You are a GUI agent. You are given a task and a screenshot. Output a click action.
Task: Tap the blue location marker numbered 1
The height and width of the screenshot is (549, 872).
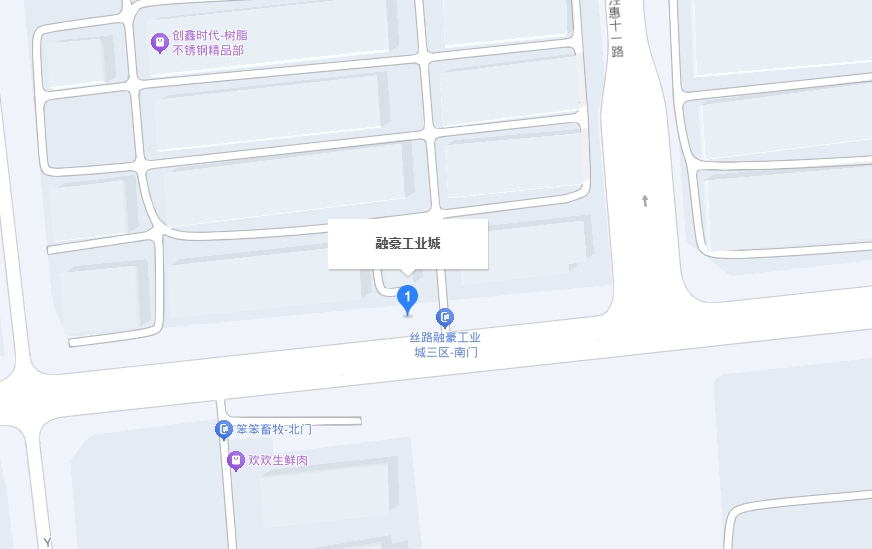(407, 297)
